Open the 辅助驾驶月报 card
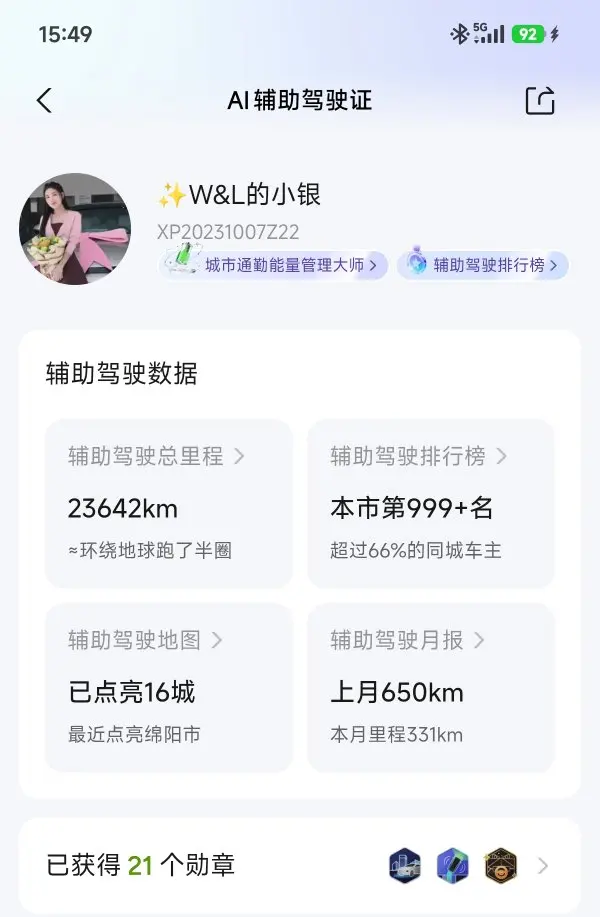The height and width of the screenshot is (917, 600). (x=430, y=687)
